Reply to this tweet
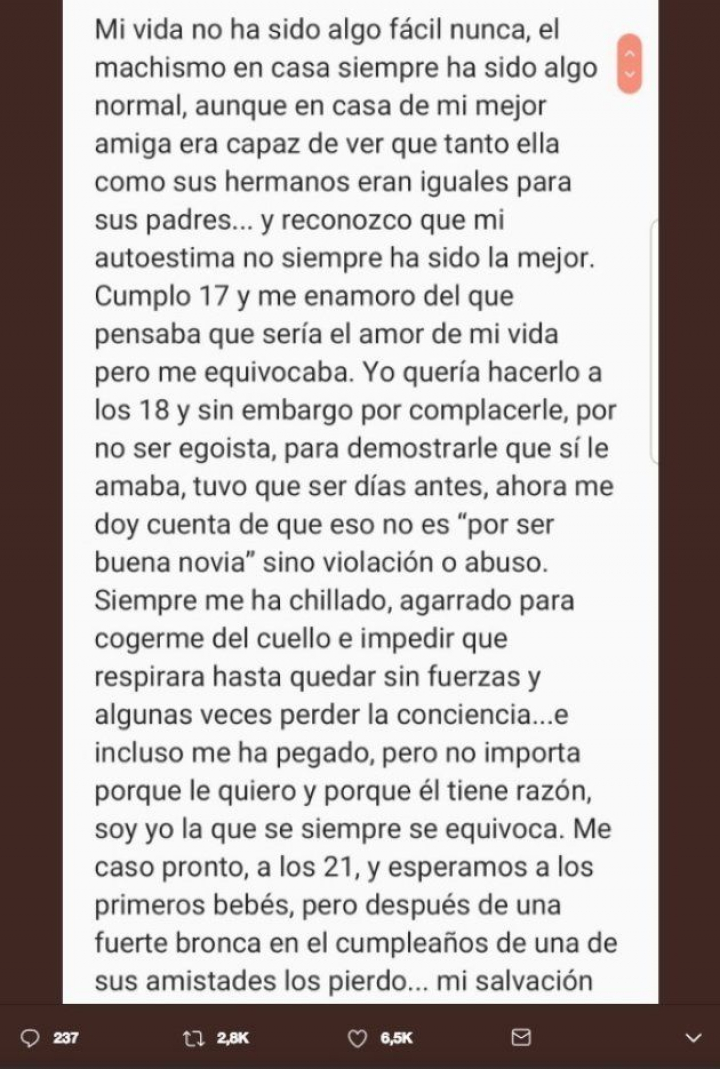The image size is (720, 1069). click(x=29, y=1038)
